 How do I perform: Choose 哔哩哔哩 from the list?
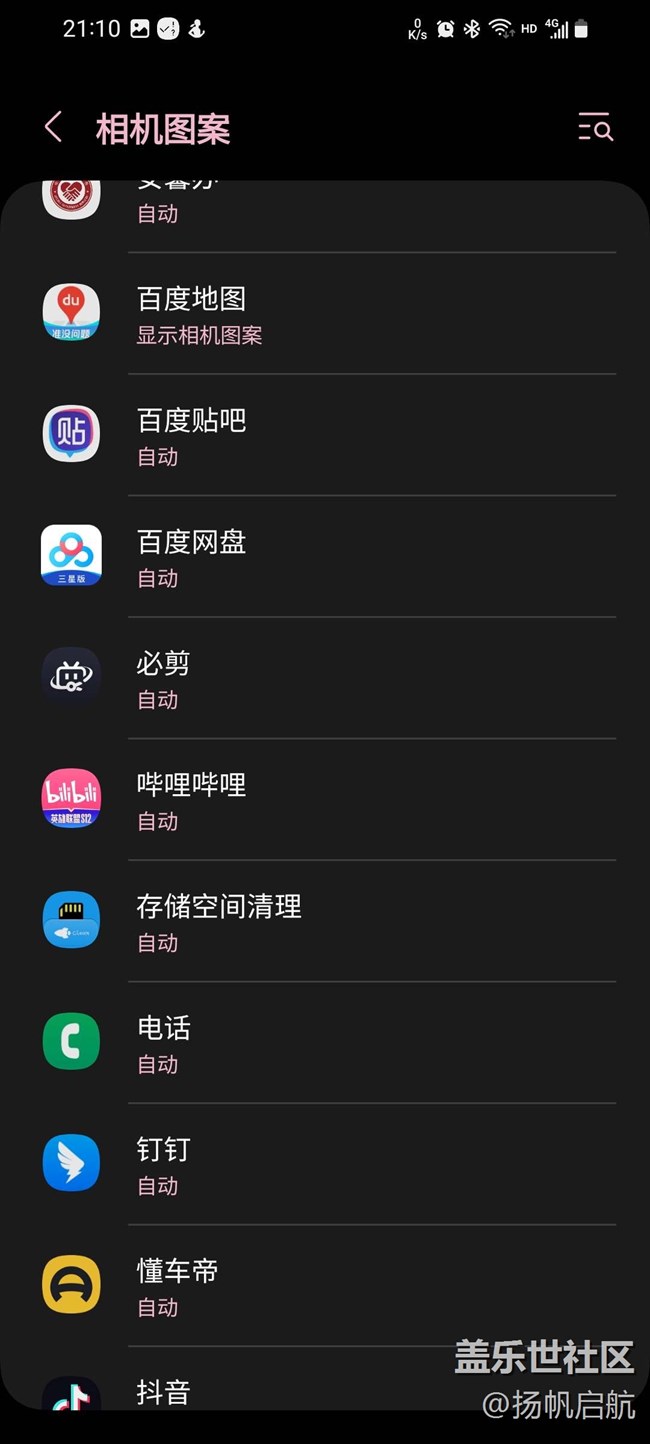[x=325, y=800]
